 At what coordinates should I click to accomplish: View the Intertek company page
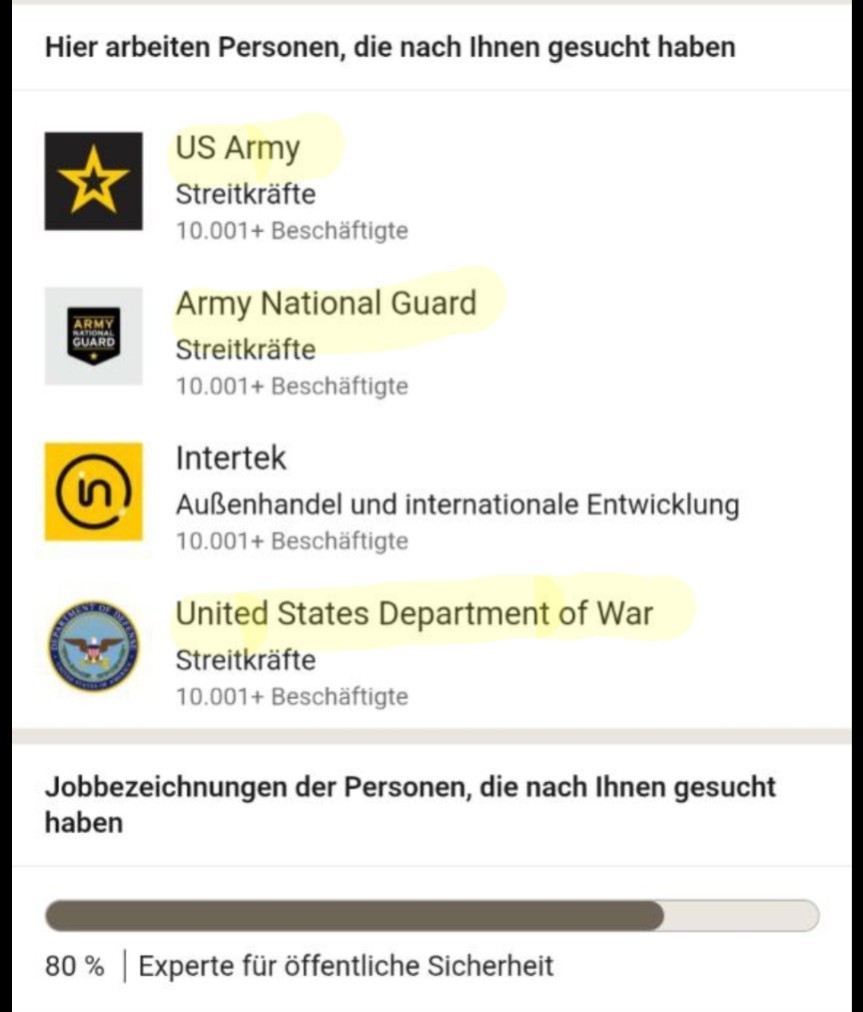click(231, 458)
